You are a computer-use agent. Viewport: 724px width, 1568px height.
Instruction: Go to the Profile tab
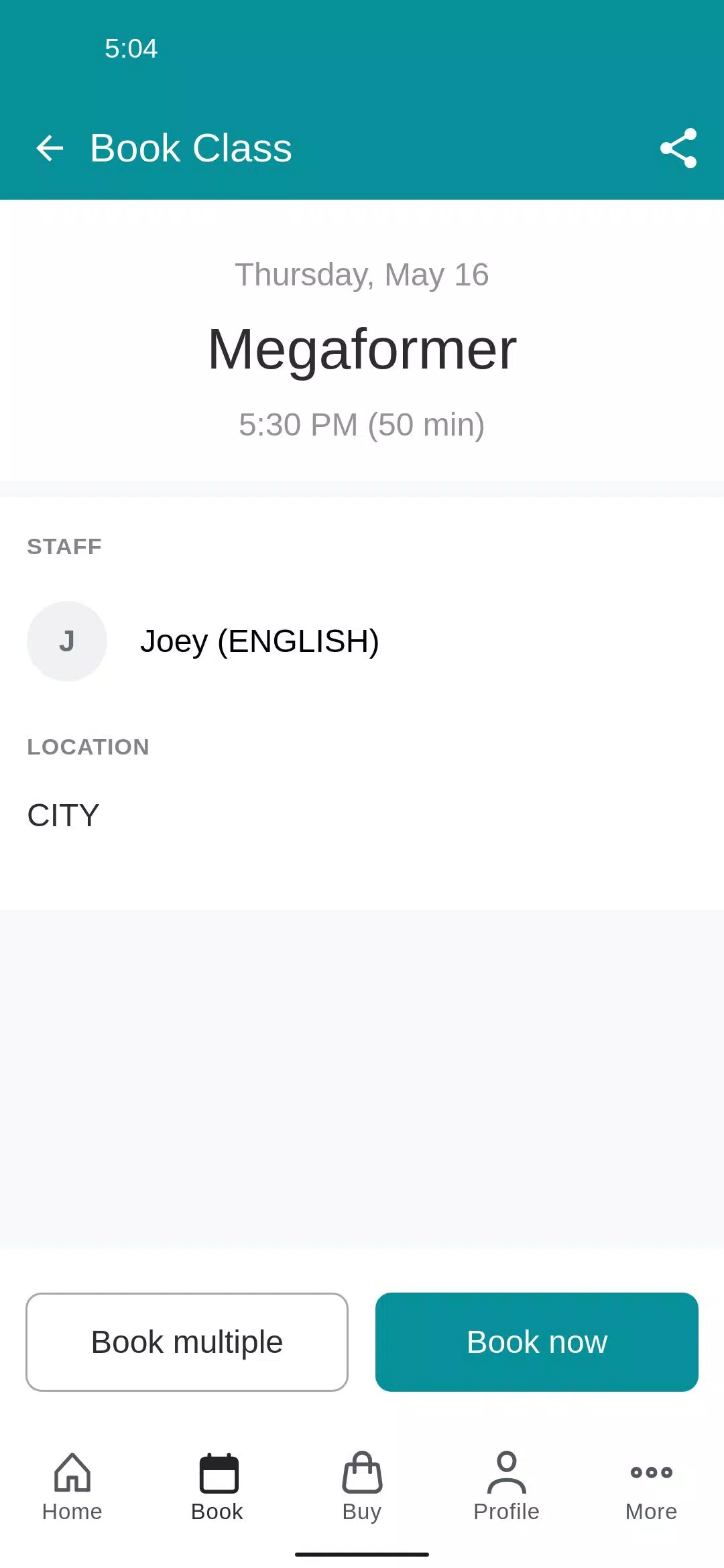pyautogui.click(x=507, y=1487)
